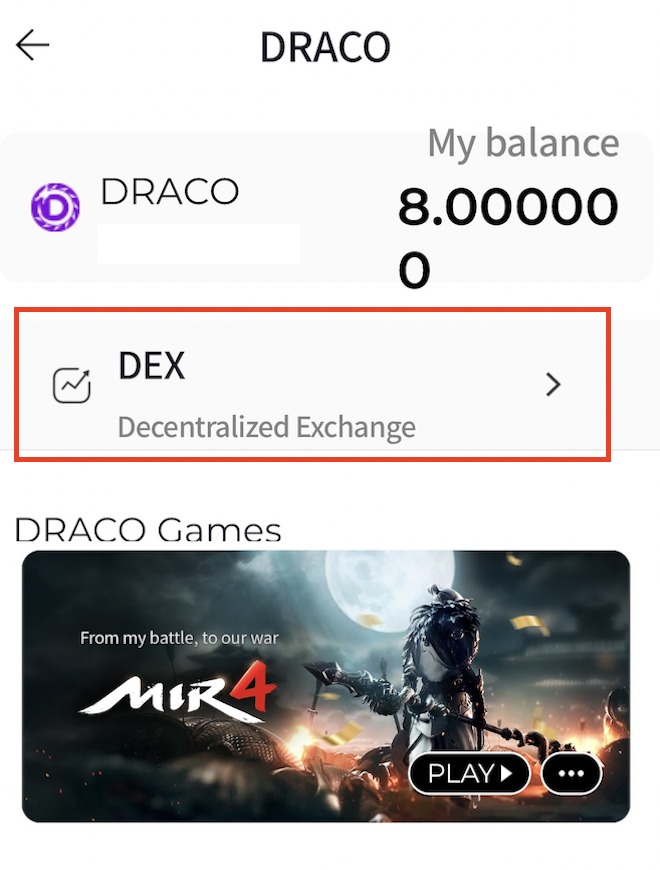This screenshot has width=660, height=870.
Task: Open more options on the MIR4 banner
Action: (571, 773)
